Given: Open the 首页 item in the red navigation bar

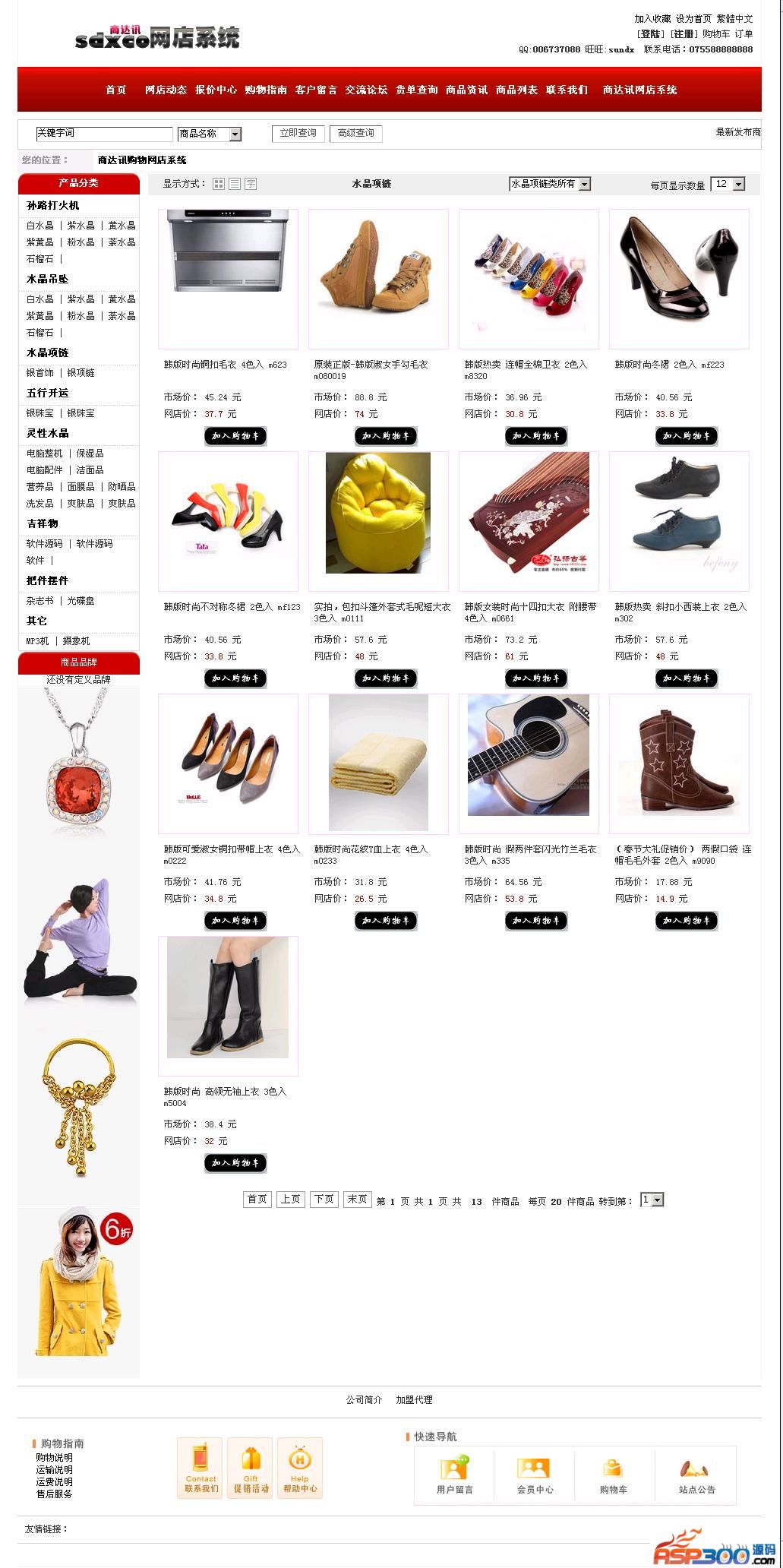Looking at the screenshot, I should click(x=115, y=90).
